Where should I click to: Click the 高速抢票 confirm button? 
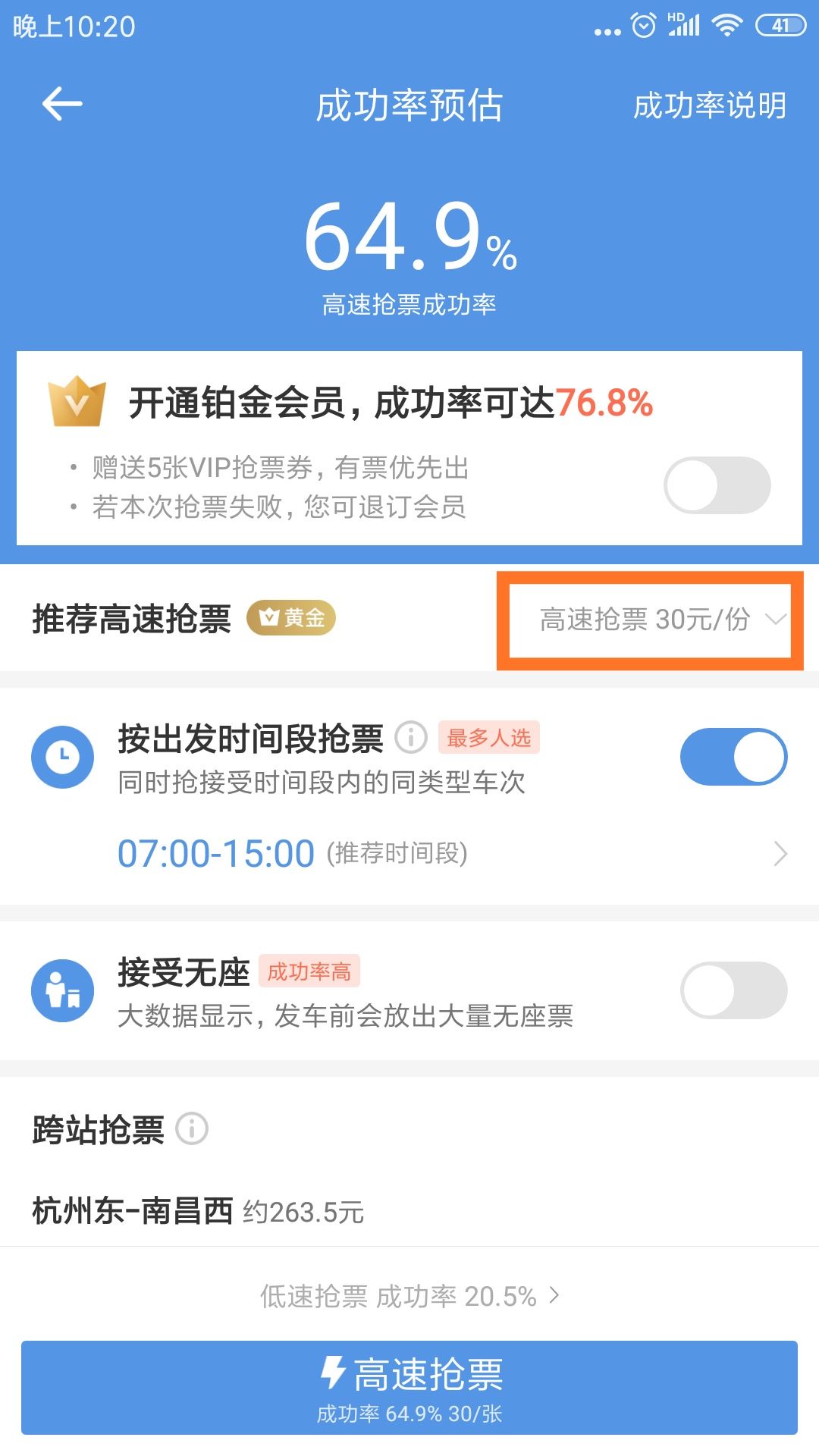click(409, 1388)
